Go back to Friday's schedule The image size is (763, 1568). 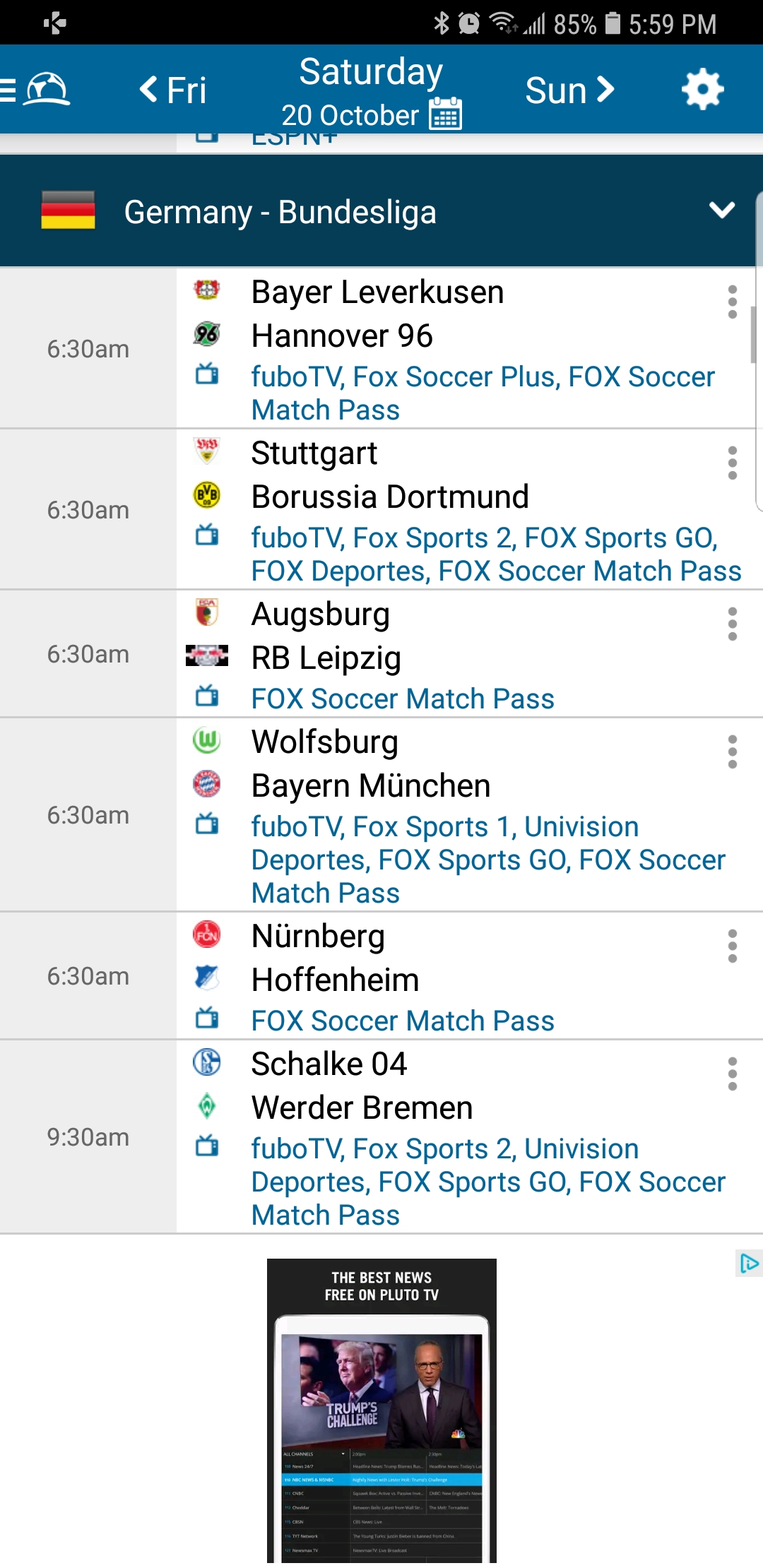[173, 90]
